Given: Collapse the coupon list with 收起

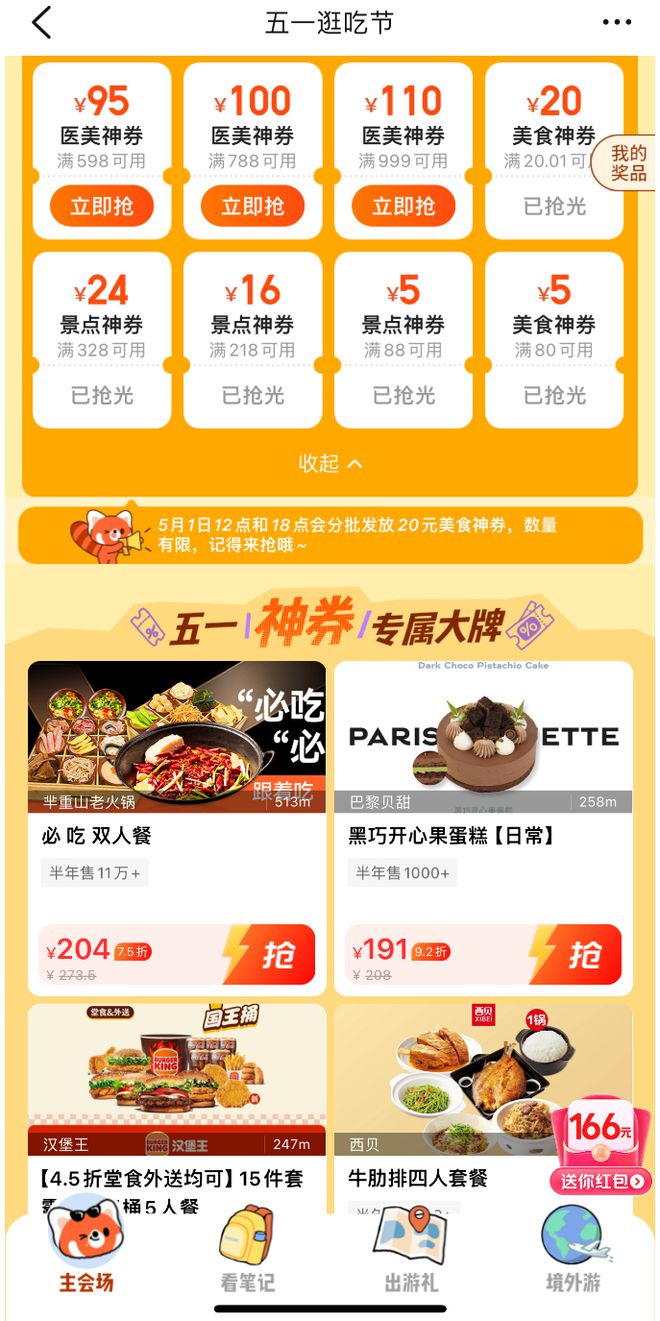Looking at the screenshot, I should (329, 463).
